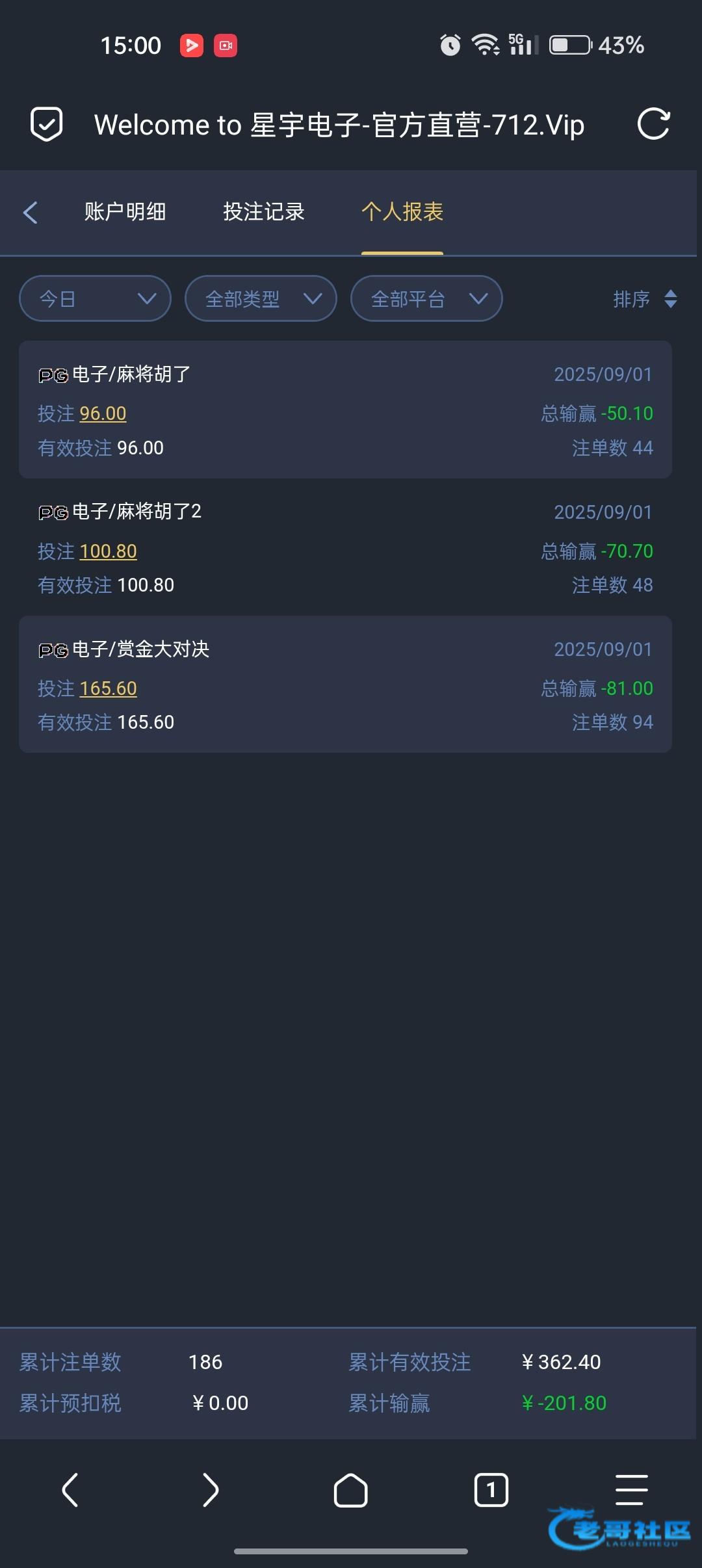Screen dimensions: 702x1568
Task: Switch to the 账户明细 tab
Action: (x=125, y=212)
